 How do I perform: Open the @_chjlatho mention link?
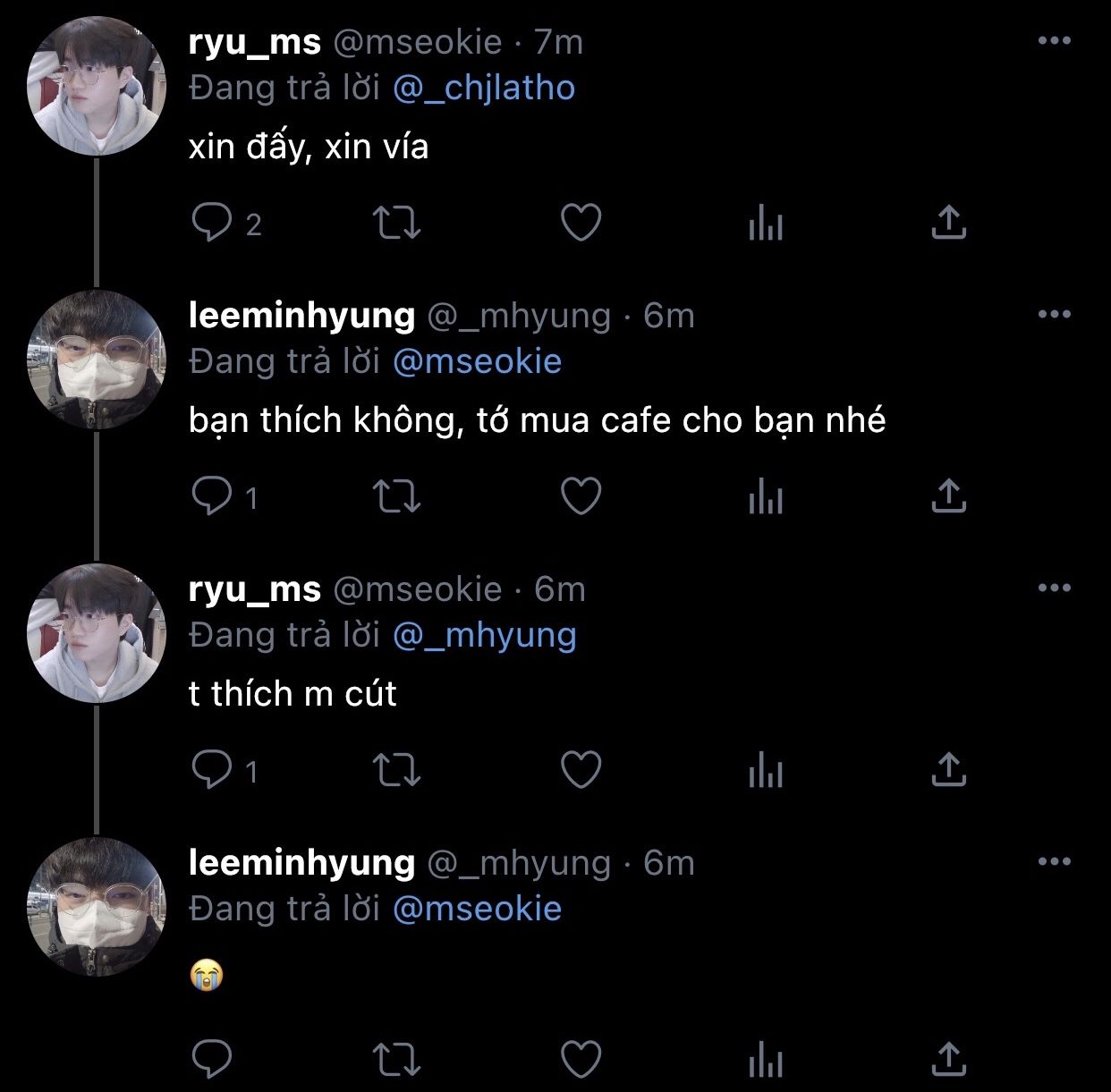coord(484,88)
